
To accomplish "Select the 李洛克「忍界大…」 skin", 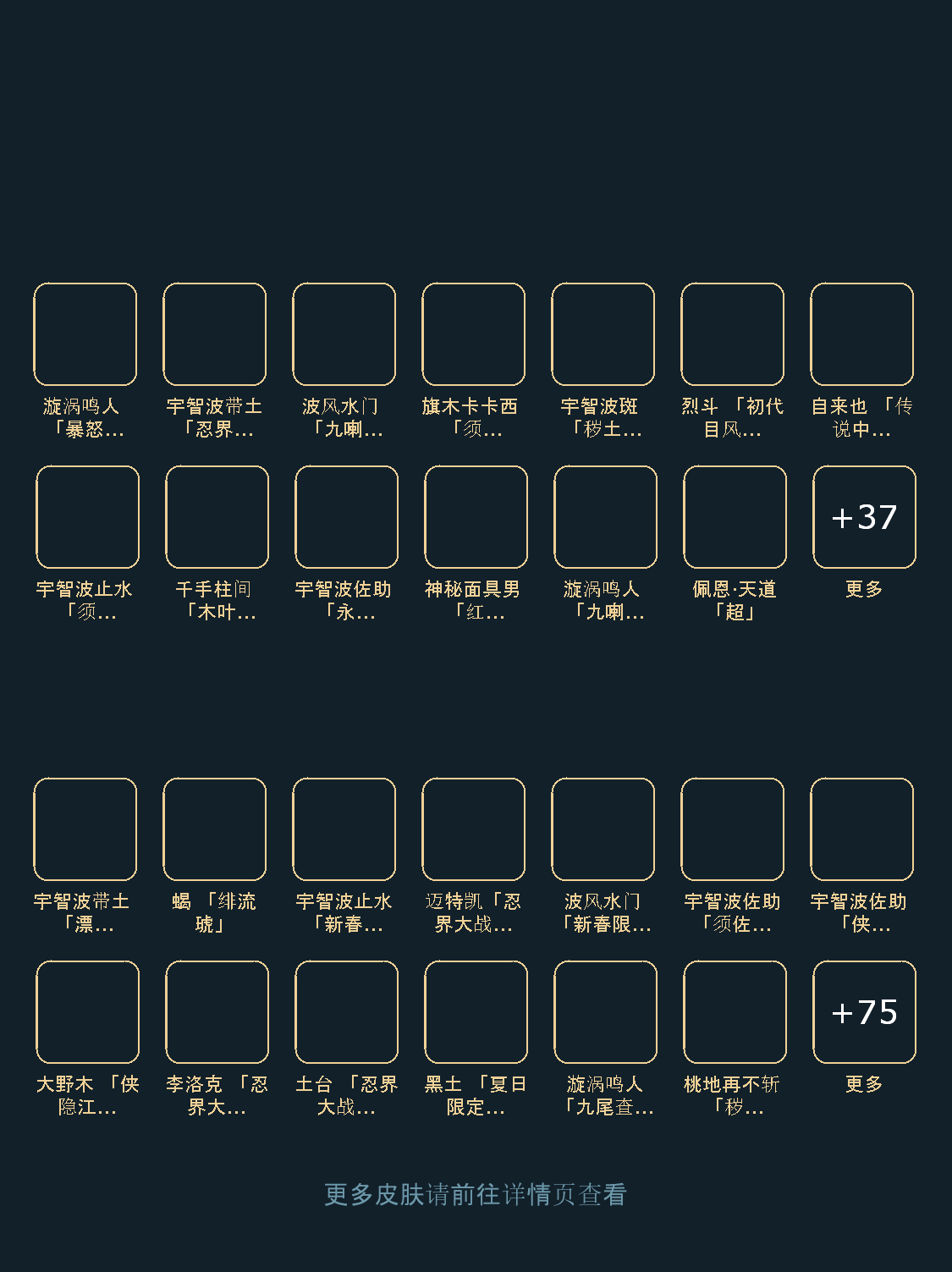I will (x=217, y=1012).
